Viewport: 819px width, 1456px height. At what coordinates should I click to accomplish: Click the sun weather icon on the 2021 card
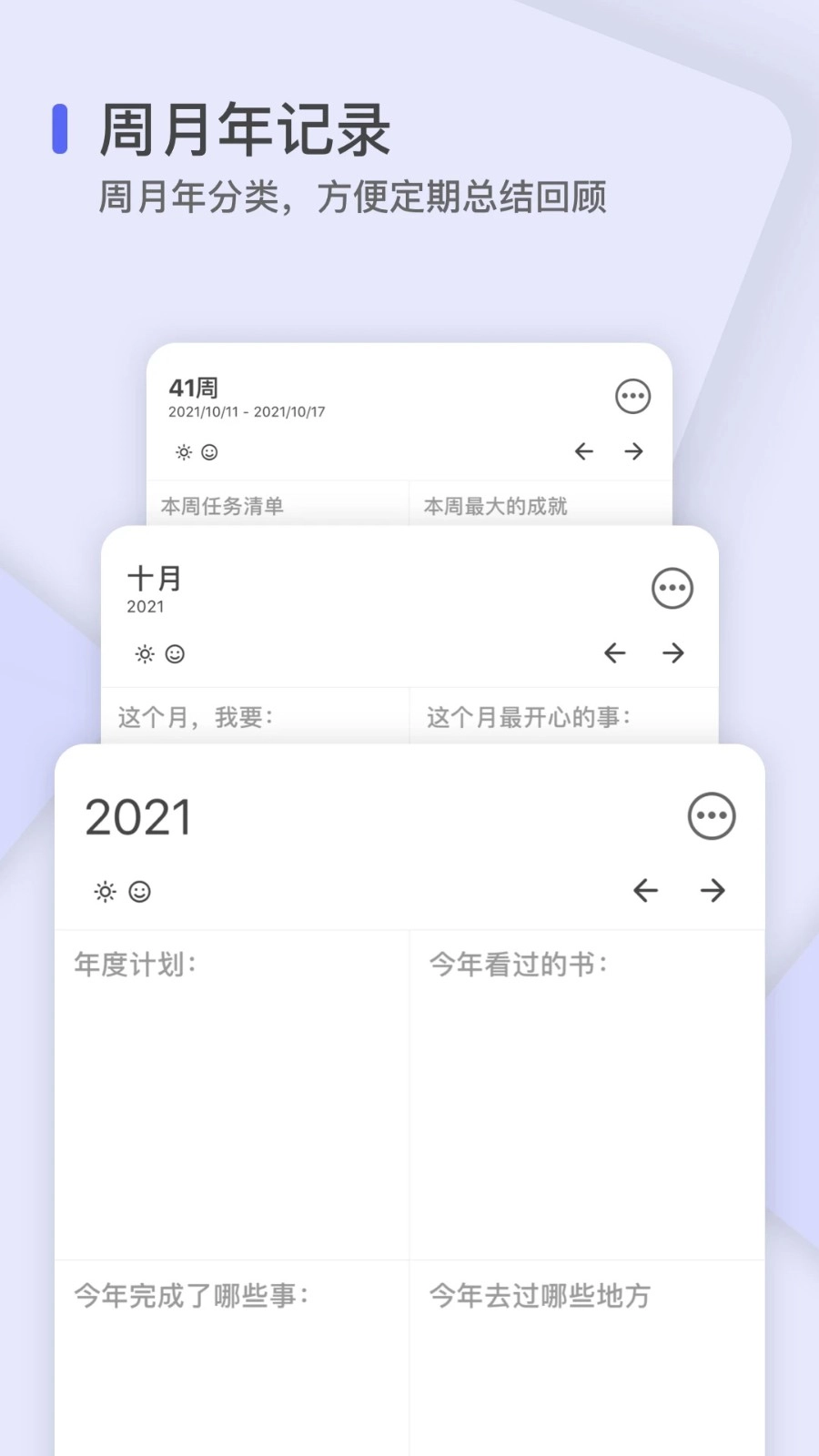(106, 892)
